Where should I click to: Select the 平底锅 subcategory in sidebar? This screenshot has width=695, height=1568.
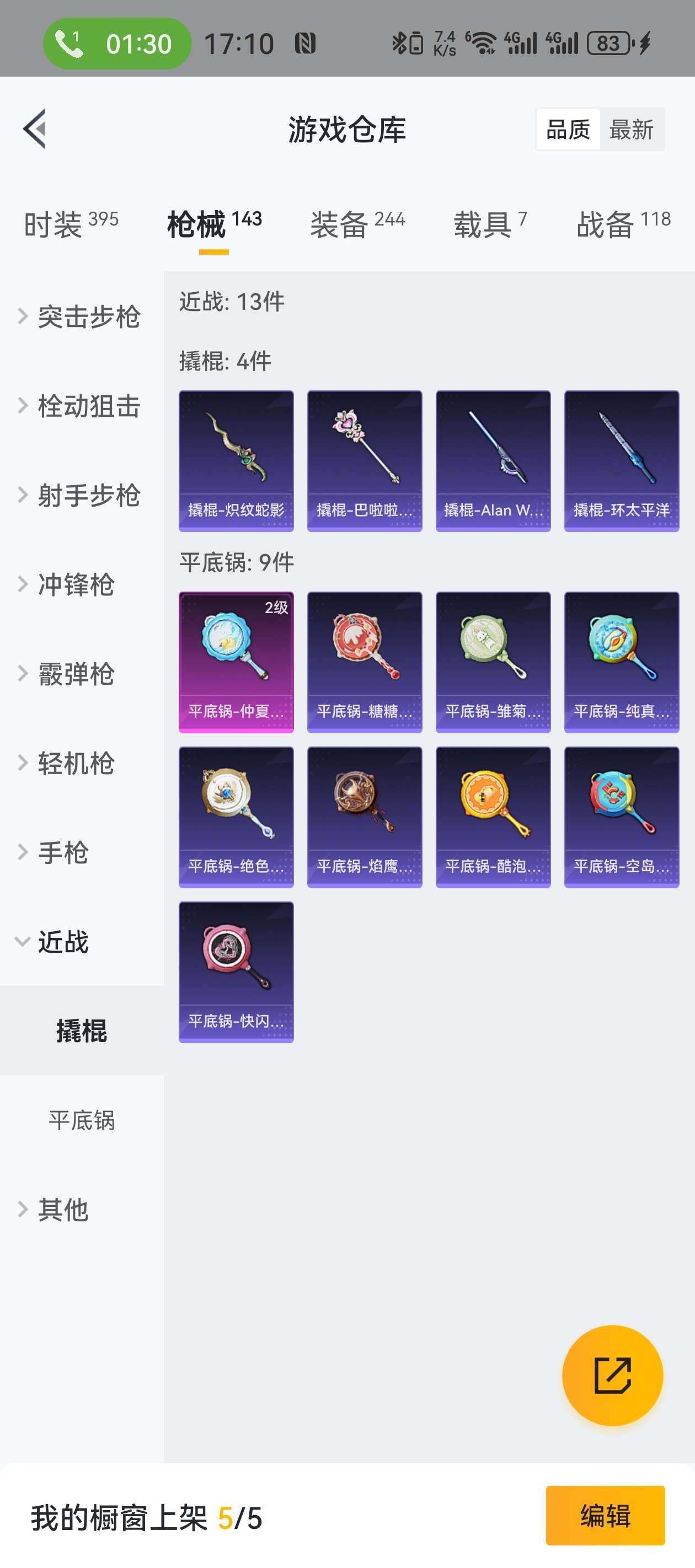point(82,1120)
